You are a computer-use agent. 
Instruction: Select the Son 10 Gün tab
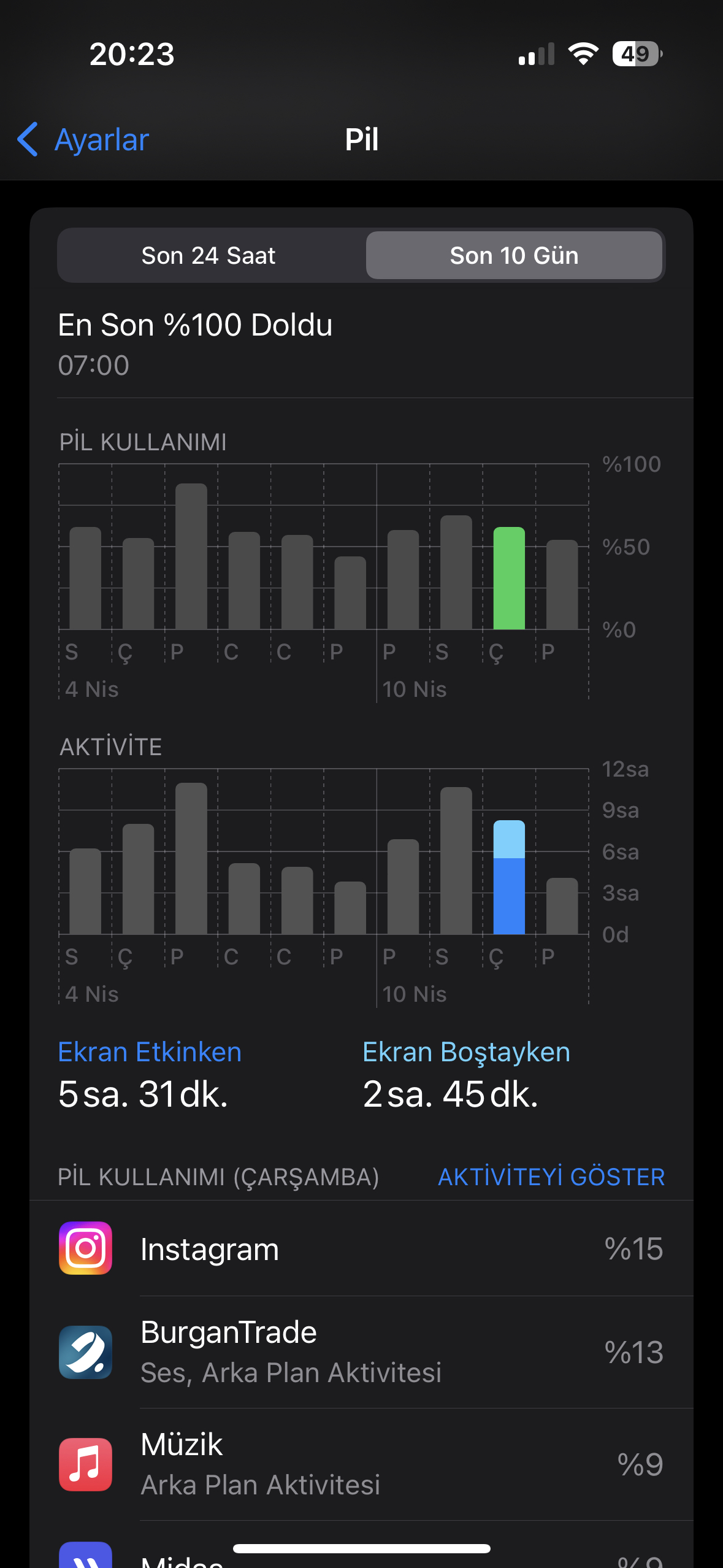[x=514, y=255]
